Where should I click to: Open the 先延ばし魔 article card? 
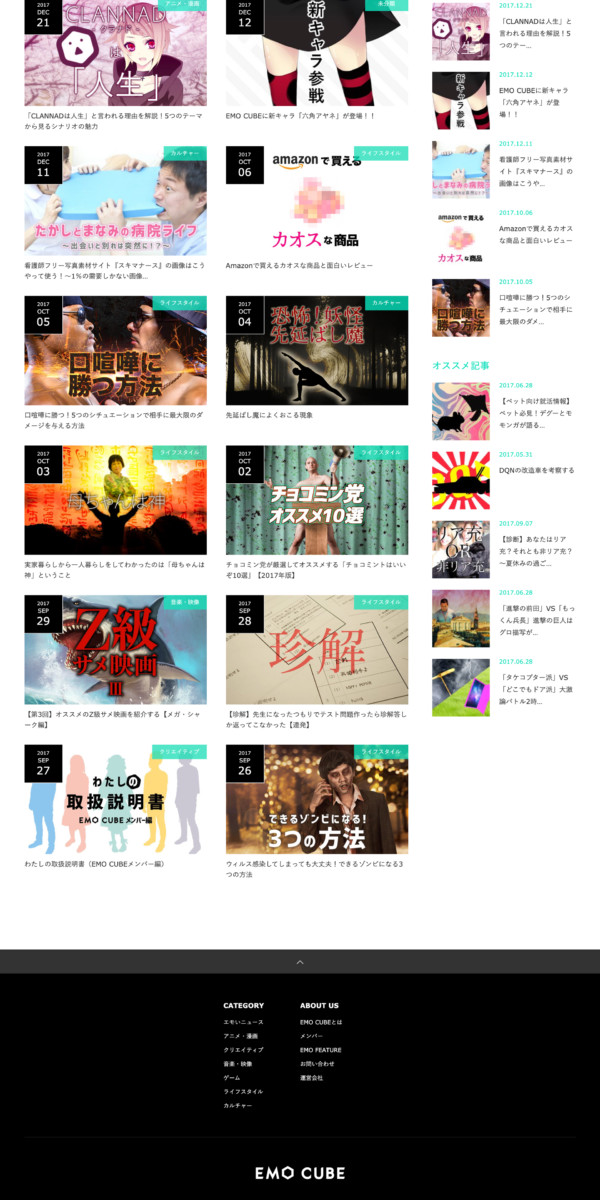pyautogui.click(x=316, y=350)
